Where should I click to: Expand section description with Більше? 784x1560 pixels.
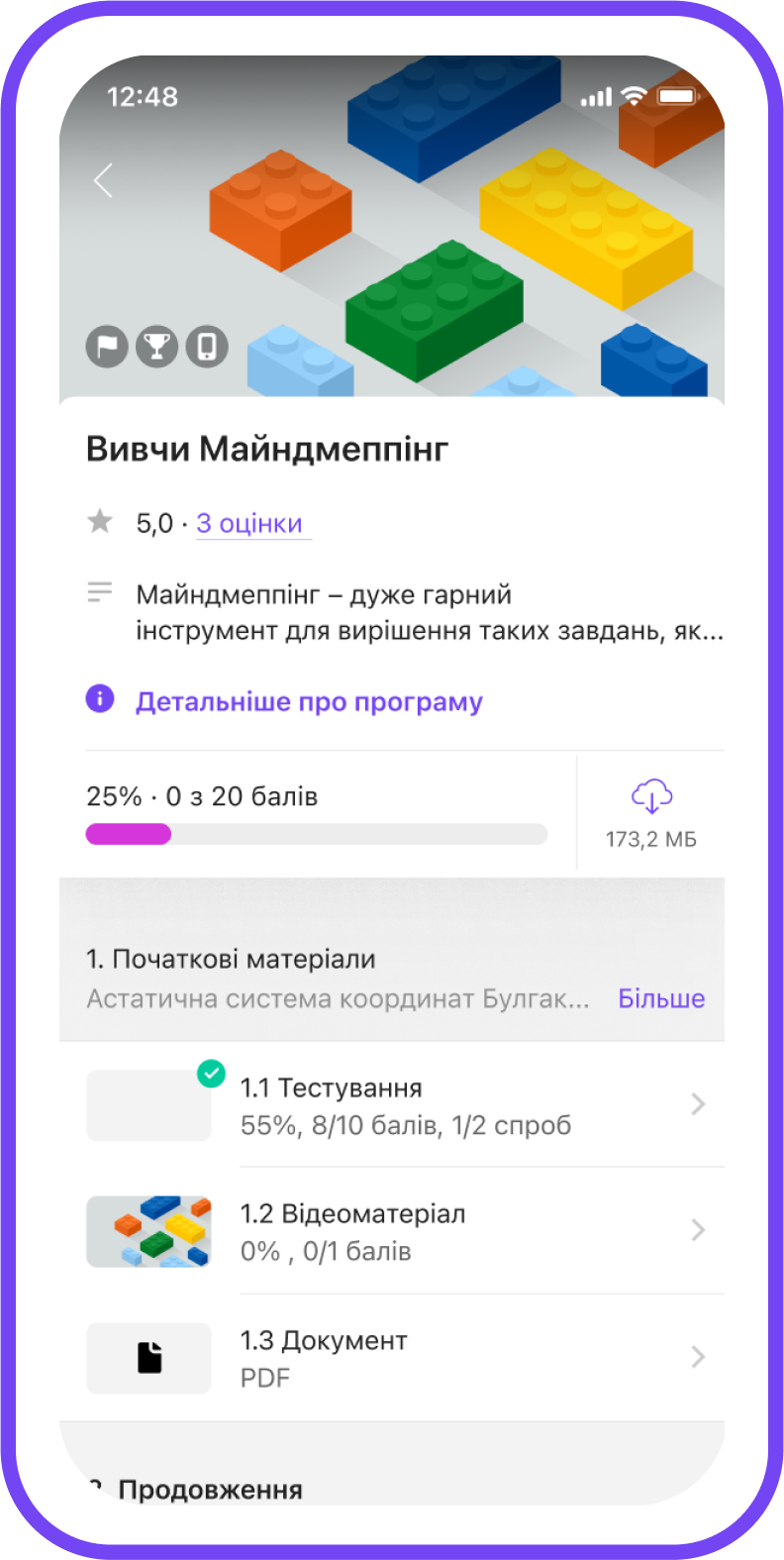pos(661,998)
